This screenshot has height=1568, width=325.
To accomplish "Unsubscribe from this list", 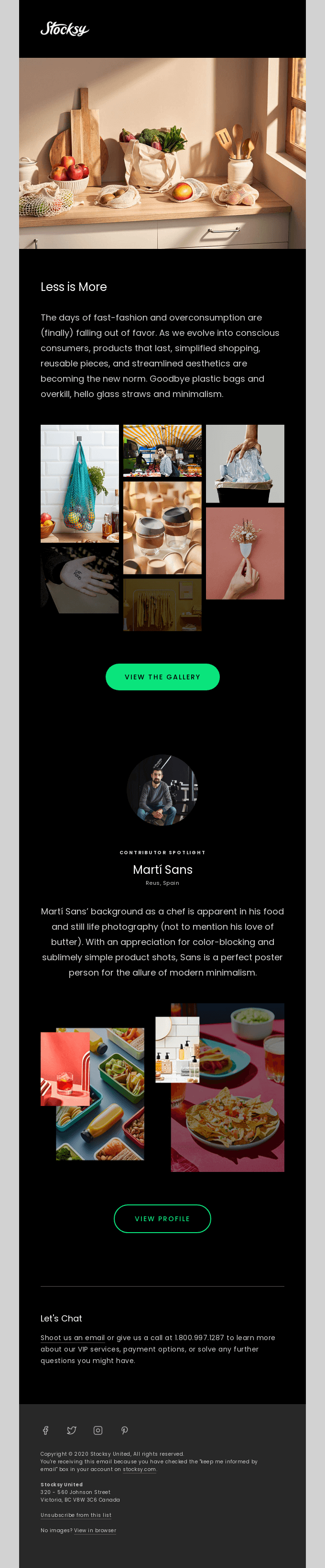I will point(76,1514).
